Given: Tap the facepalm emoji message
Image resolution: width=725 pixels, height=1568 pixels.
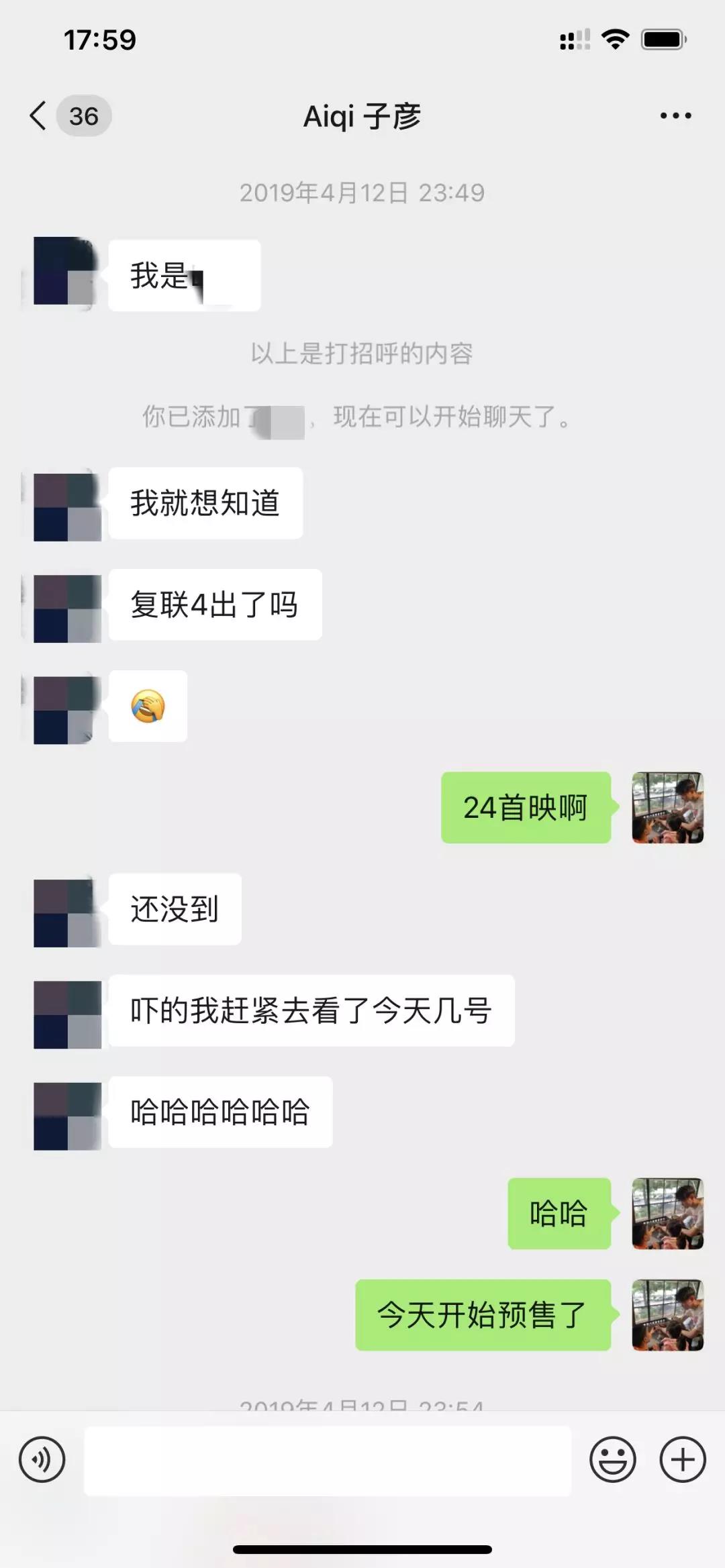Looking at the screenshot, I should point(147,708).
